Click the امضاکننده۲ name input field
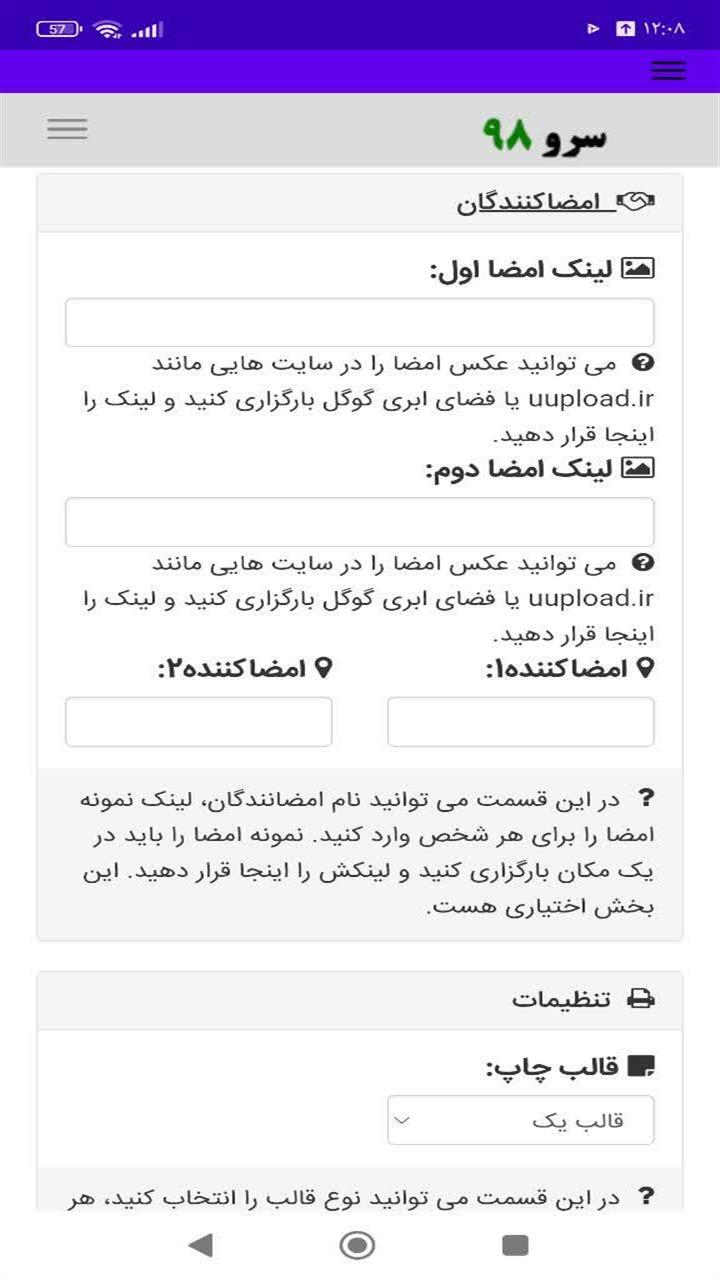This screenshot has height=1280, width=720. (198, 720)
